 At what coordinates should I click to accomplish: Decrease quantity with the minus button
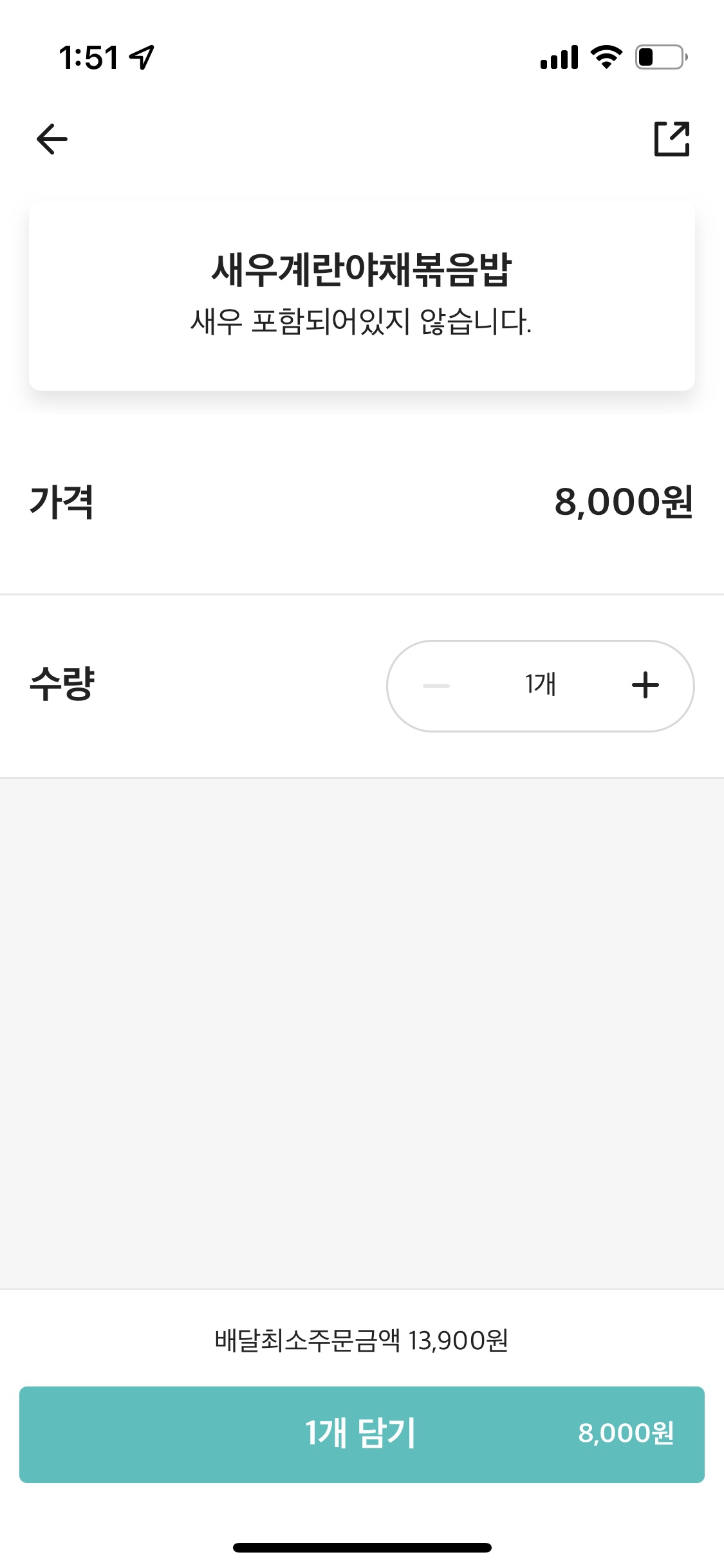[436, 686]
